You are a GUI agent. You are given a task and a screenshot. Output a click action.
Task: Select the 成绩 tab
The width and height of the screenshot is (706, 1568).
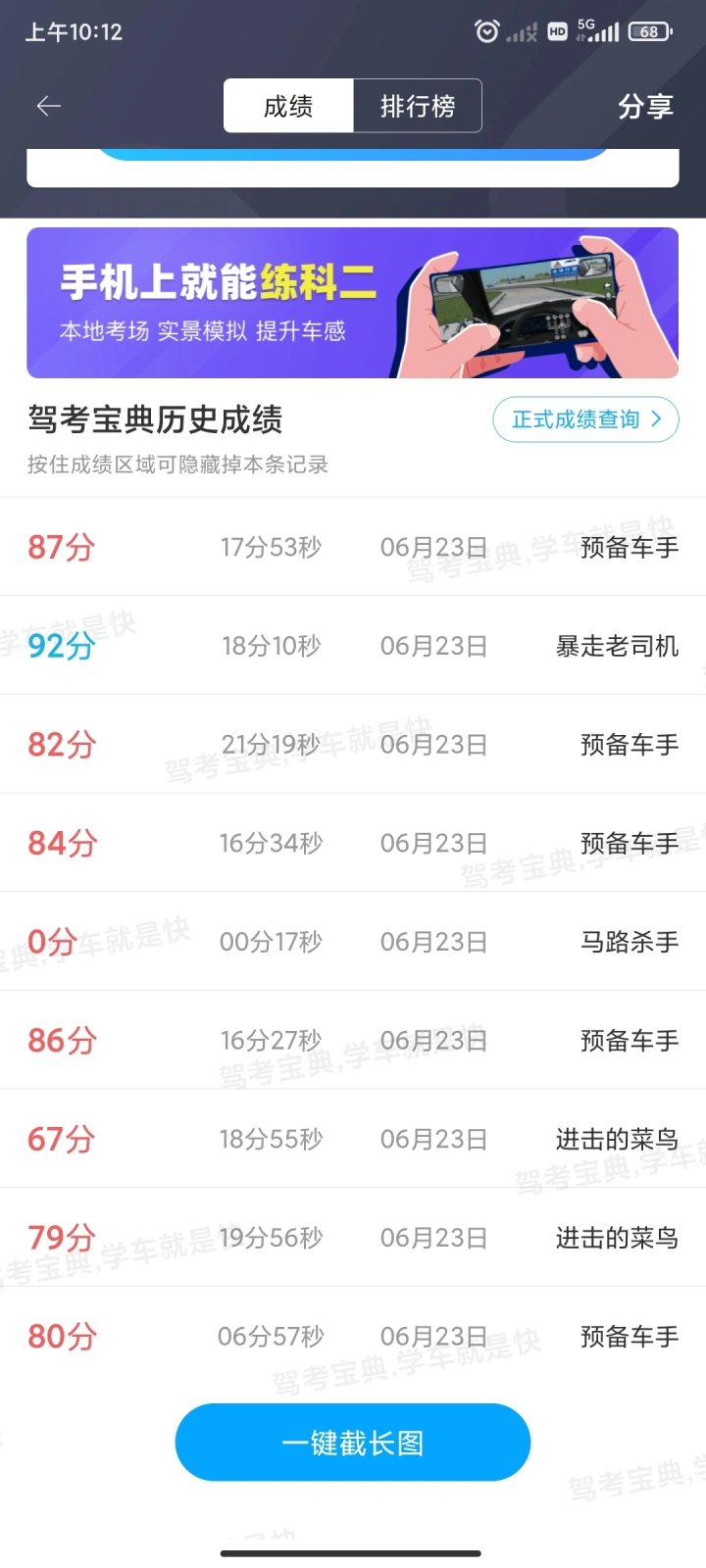click(x=288, y=106)
